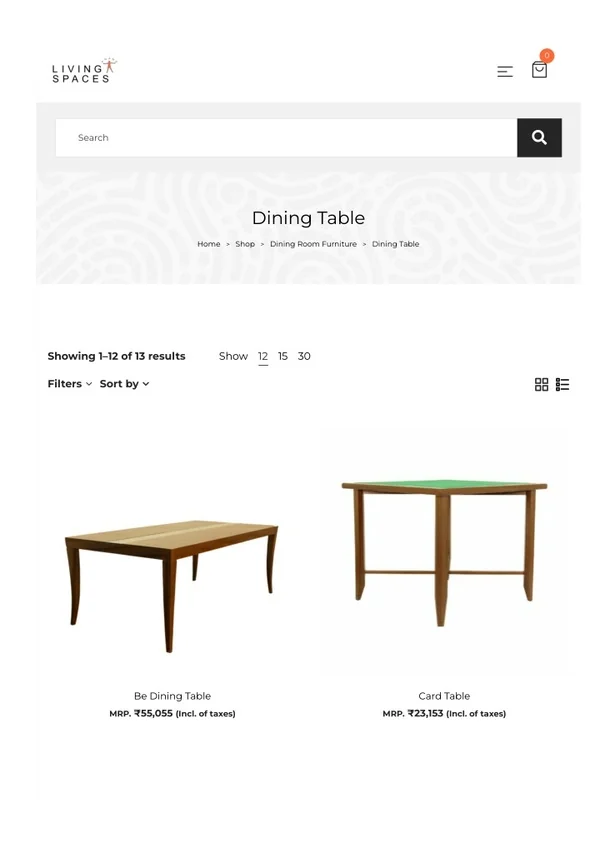The image size is (600, 848).
Task: Tap the Living Spaces logo
Action: (x=84, y=71)
